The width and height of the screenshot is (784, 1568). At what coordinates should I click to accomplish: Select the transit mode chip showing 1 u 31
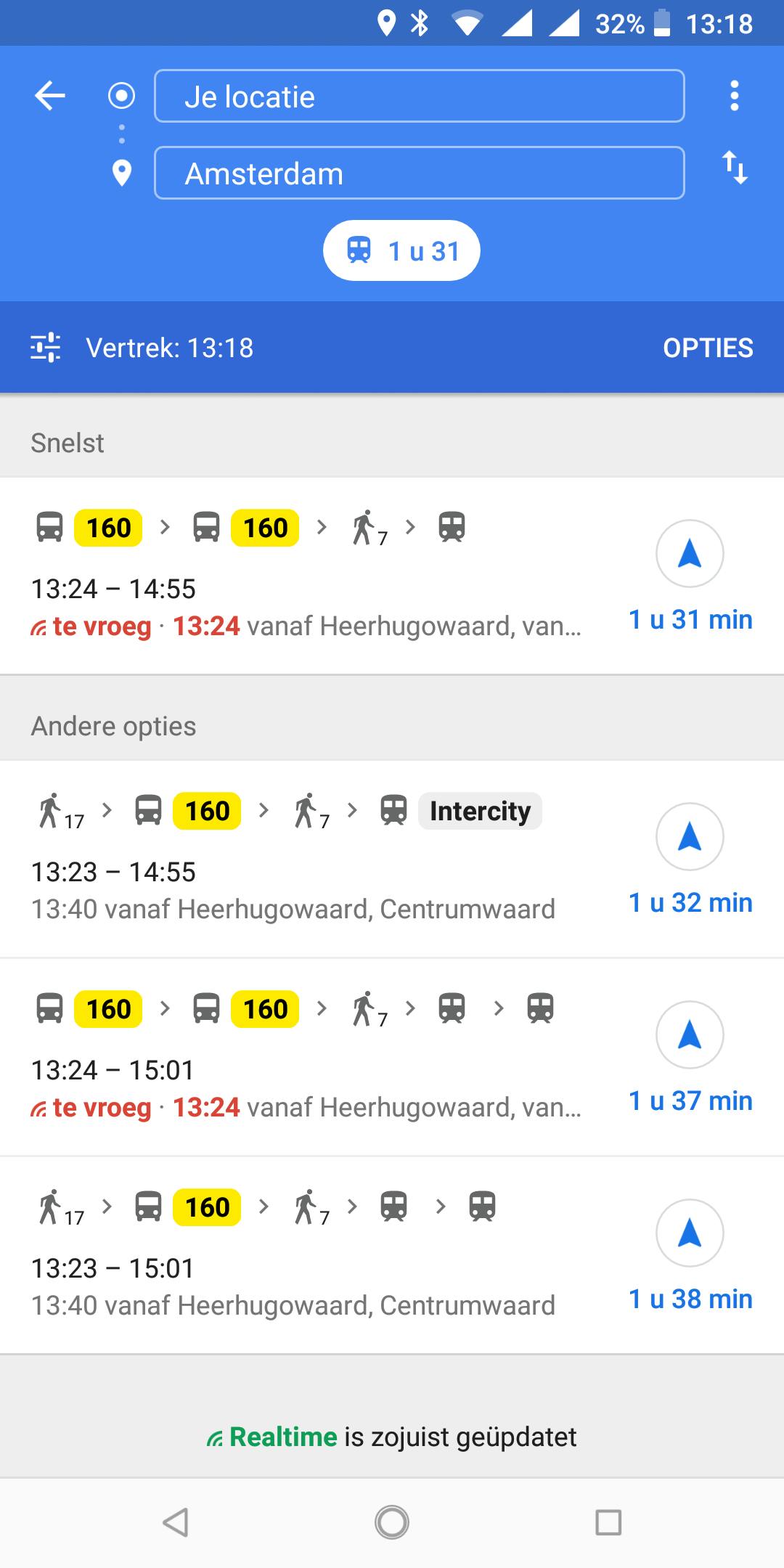[x=401, y=251]
